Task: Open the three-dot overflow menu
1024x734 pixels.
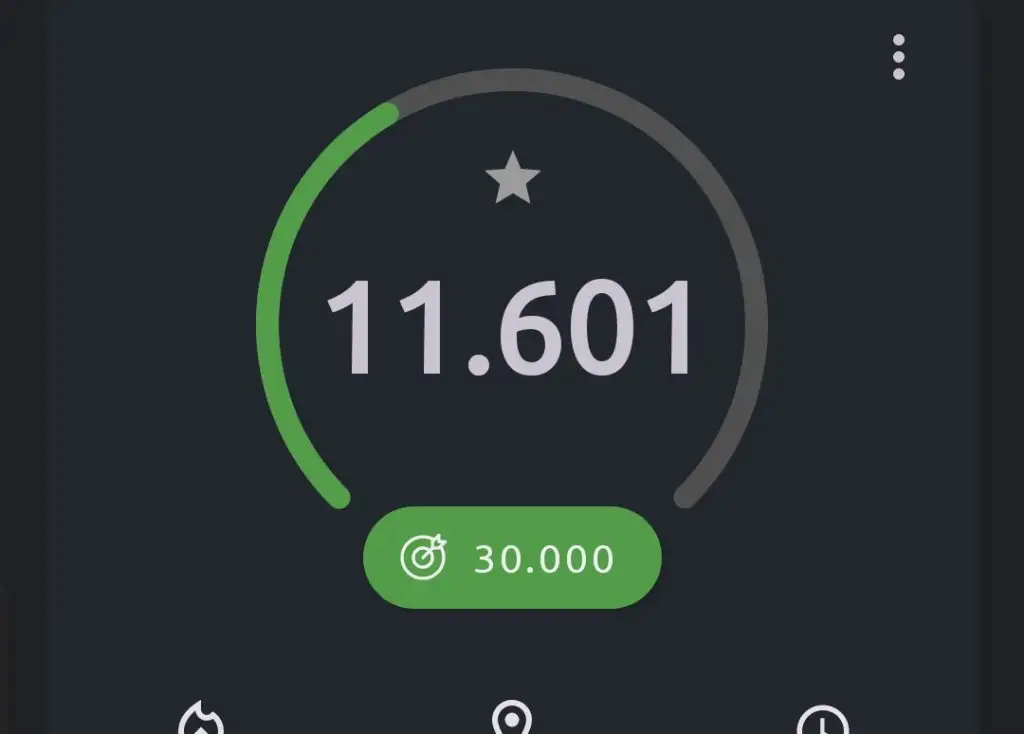Action: (x=898, y=57)
